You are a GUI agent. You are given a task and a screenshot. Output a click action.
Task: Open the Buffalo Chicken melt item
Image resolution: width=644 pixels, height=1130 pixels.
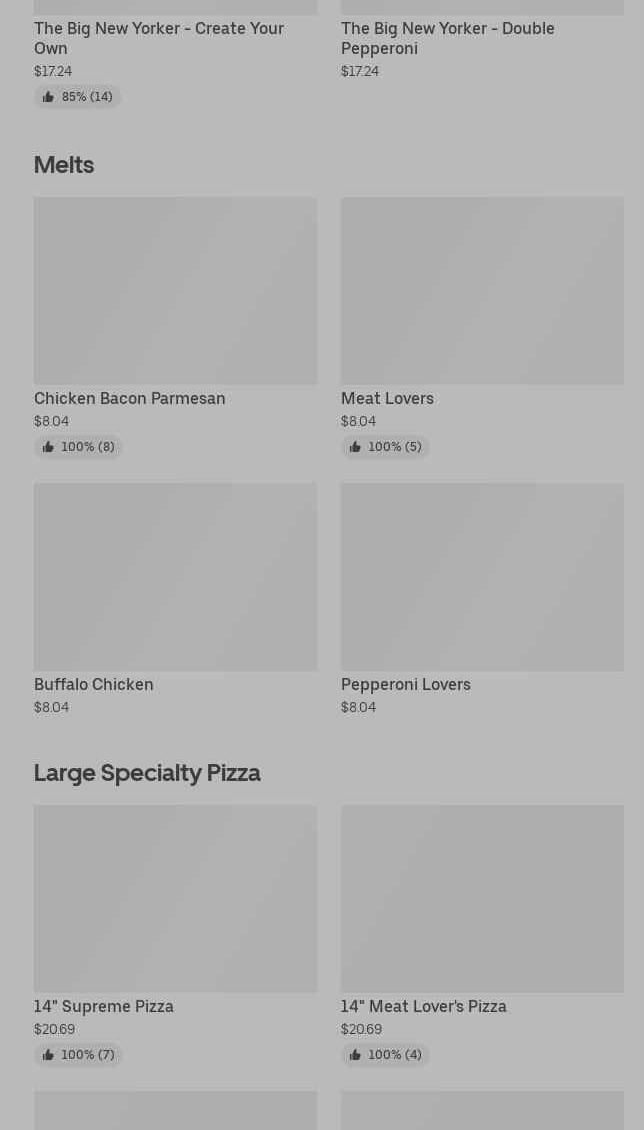click(x=175, y=577)
